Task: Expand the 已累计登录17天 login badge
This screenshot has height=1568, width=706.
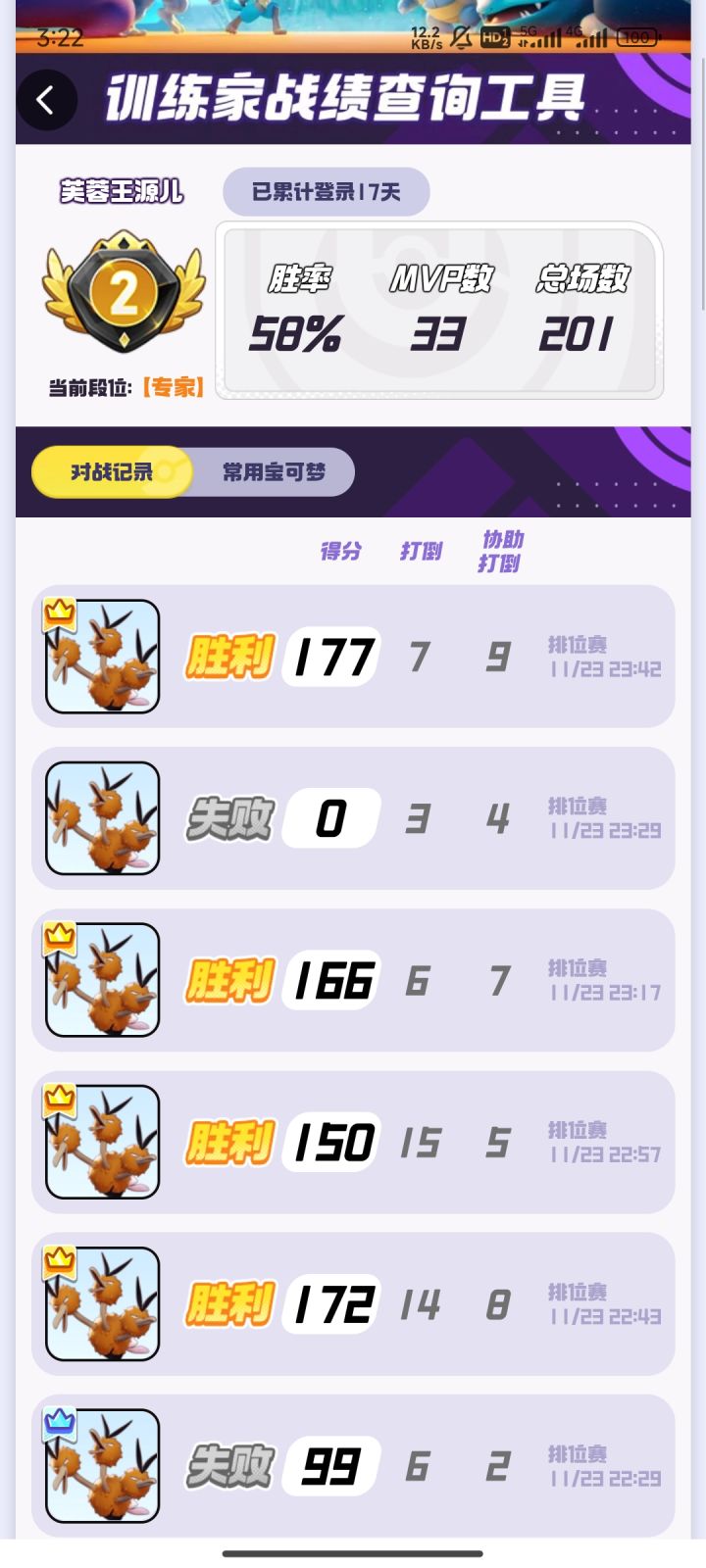Action: [327, 191]
